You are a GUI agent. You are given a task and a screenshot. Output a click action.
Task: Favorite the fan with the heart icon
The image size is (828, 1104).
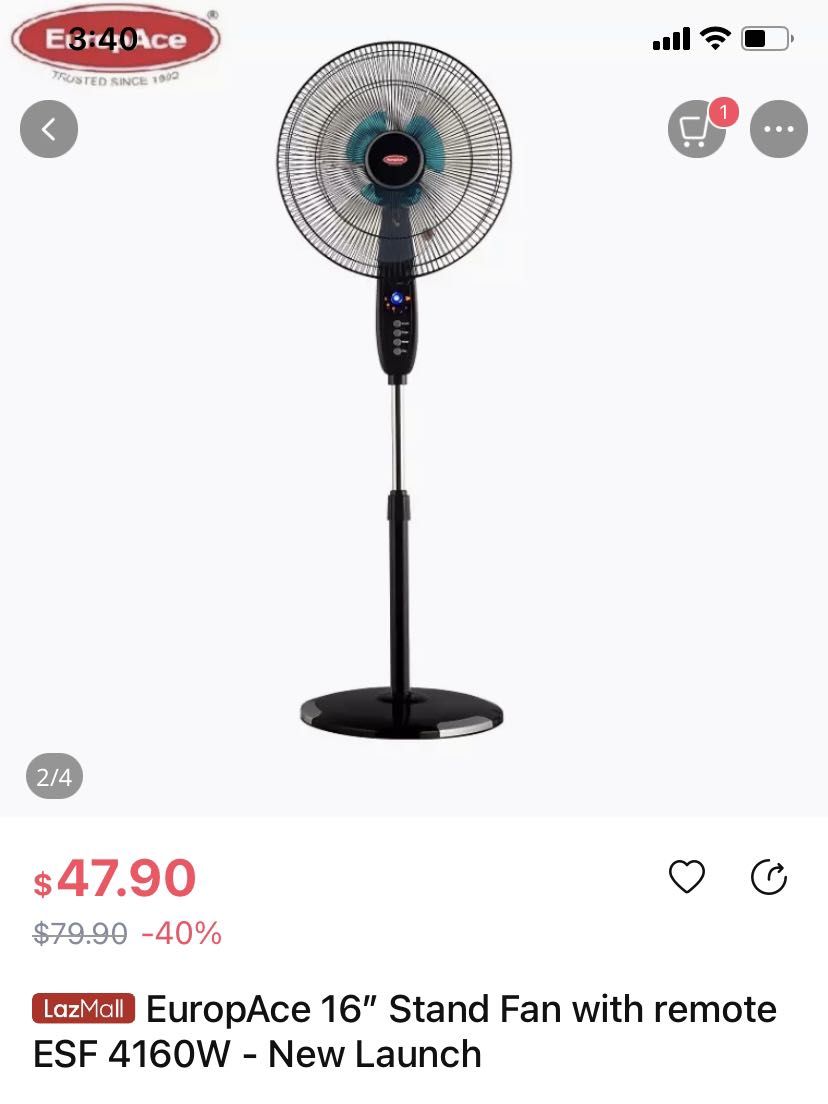686,877
